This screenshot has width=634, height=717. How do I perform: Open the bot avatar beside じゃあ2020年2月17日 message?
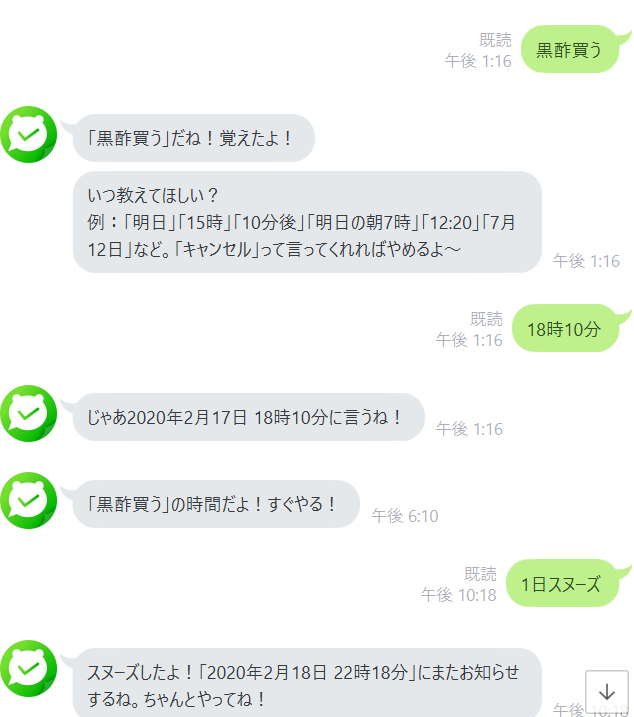(29, 413)
